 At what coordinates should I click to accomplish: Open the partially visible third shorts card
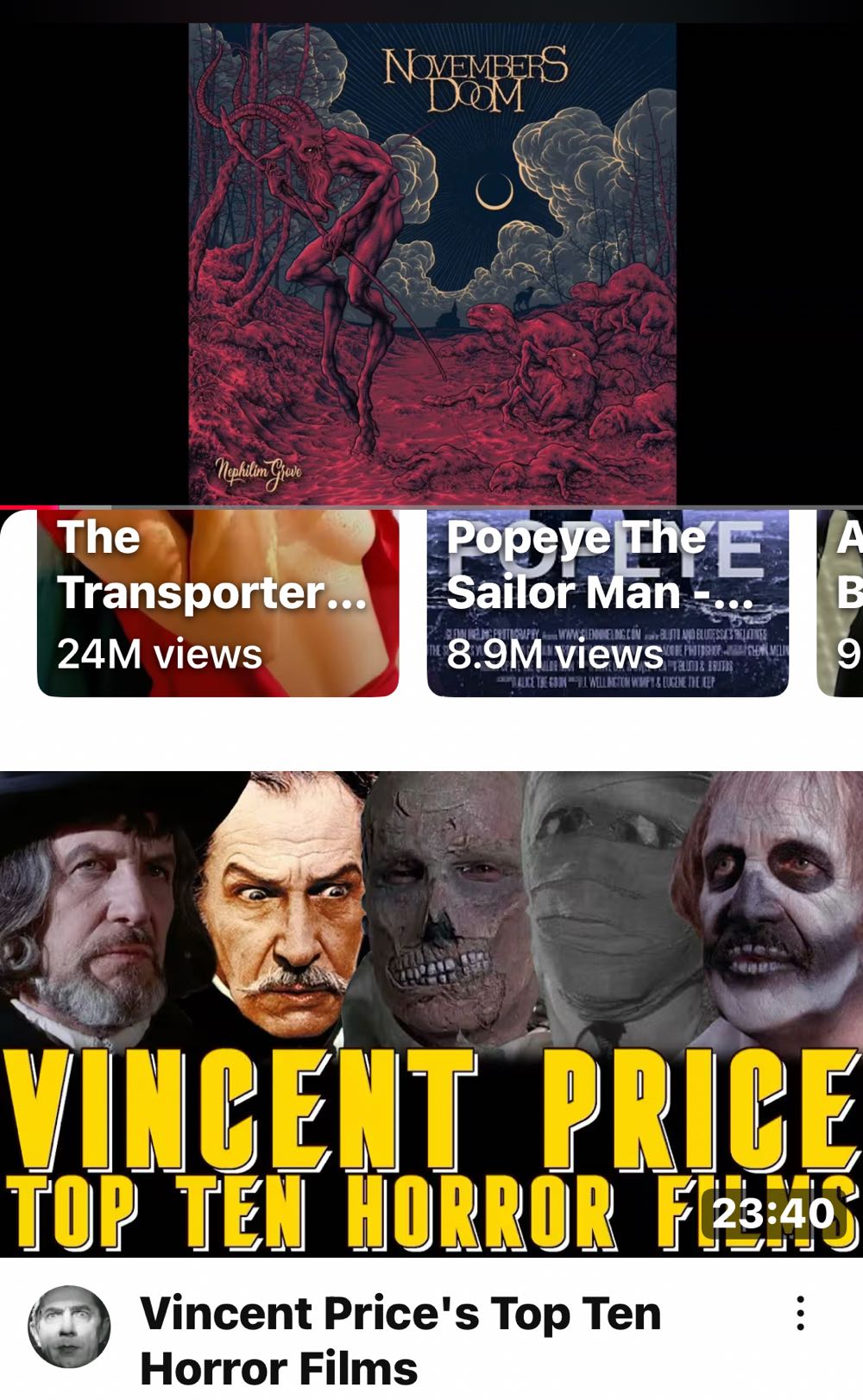pos(842,604)
